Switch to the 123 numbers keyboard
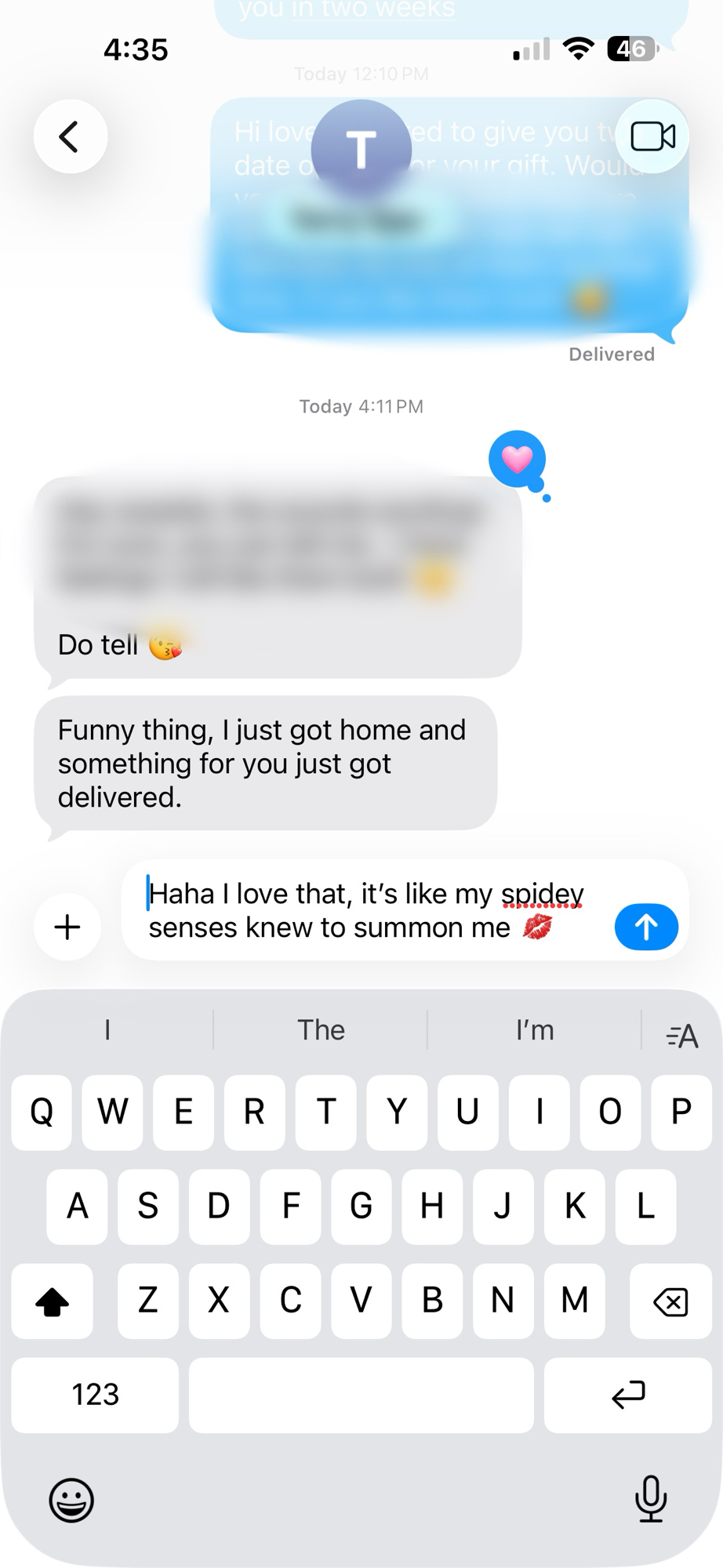723x1568 pixels. 95,1395
